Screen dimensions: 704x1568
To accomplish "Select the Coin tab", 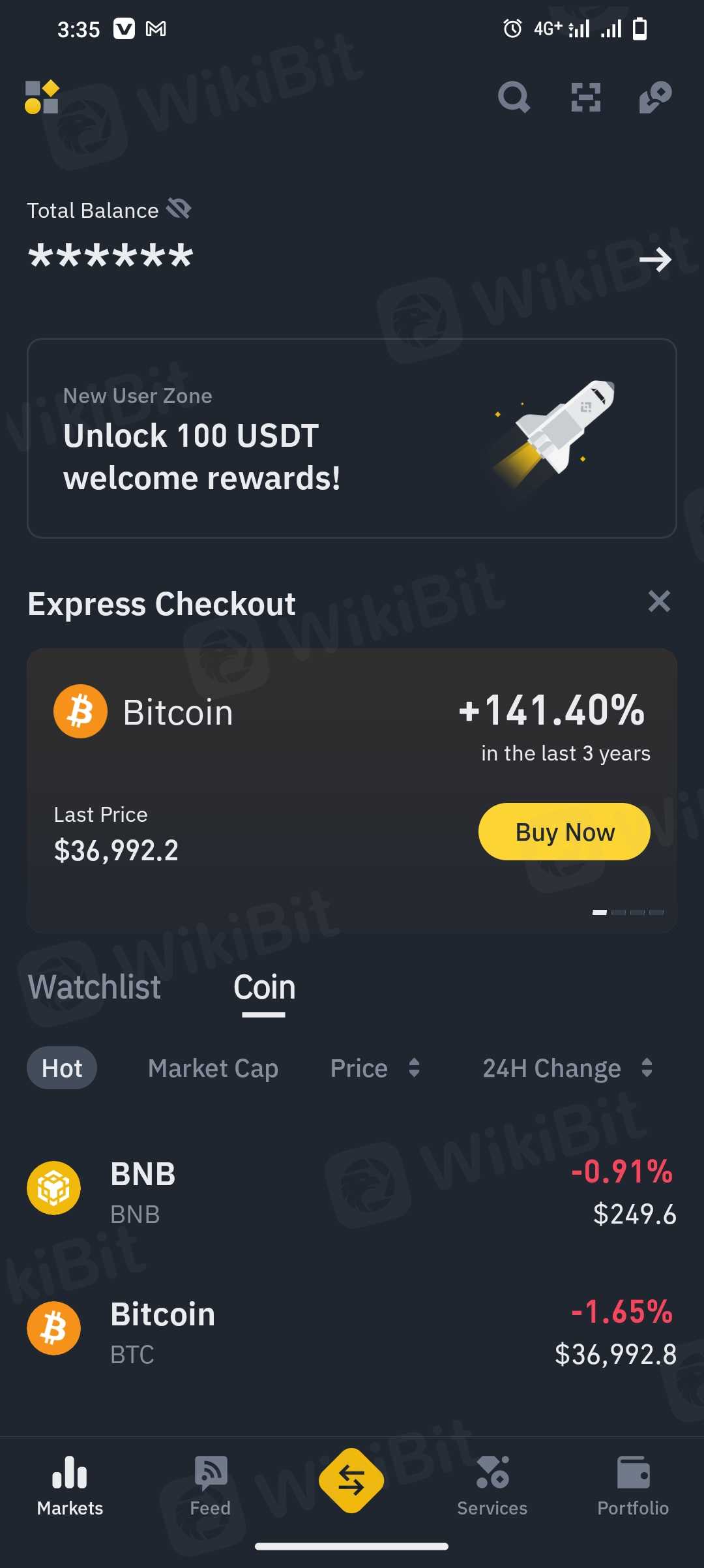I will [264, 987].
